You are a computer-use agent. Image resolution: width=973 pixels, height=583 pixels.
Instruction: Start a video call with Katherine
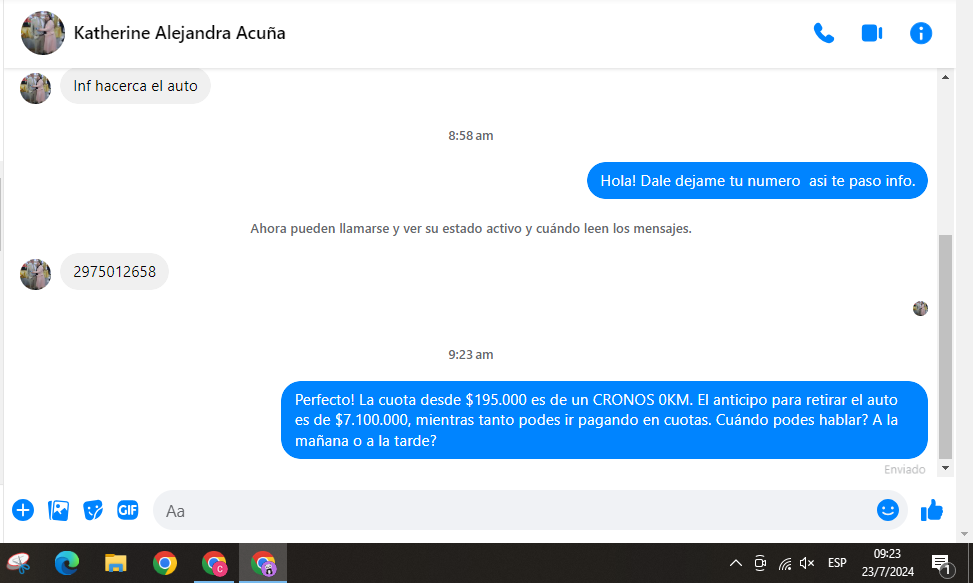click(x=872, y=33)
